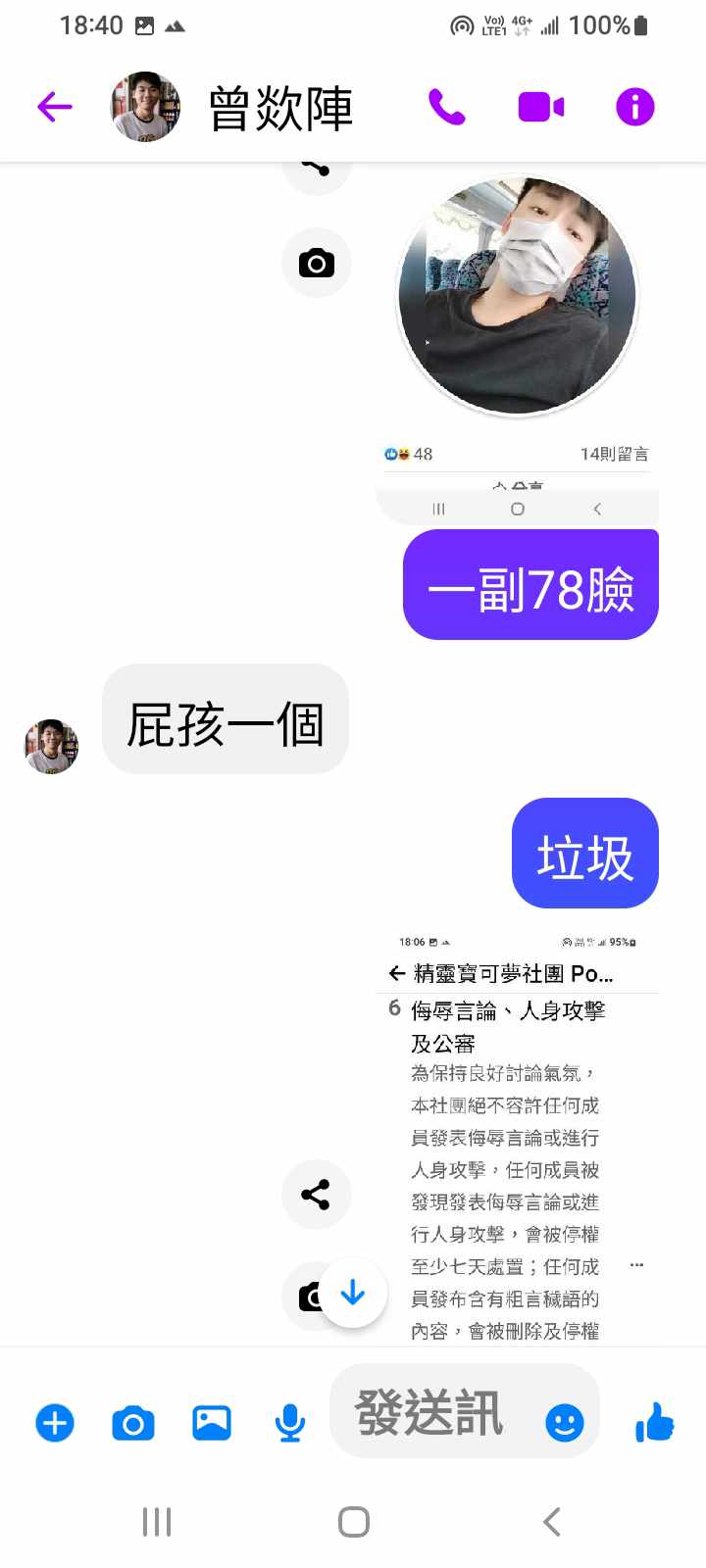Viewport: 706px width, 1568px height.
Task: Open the emoji picker in the message box
Action: point(564,1422)
